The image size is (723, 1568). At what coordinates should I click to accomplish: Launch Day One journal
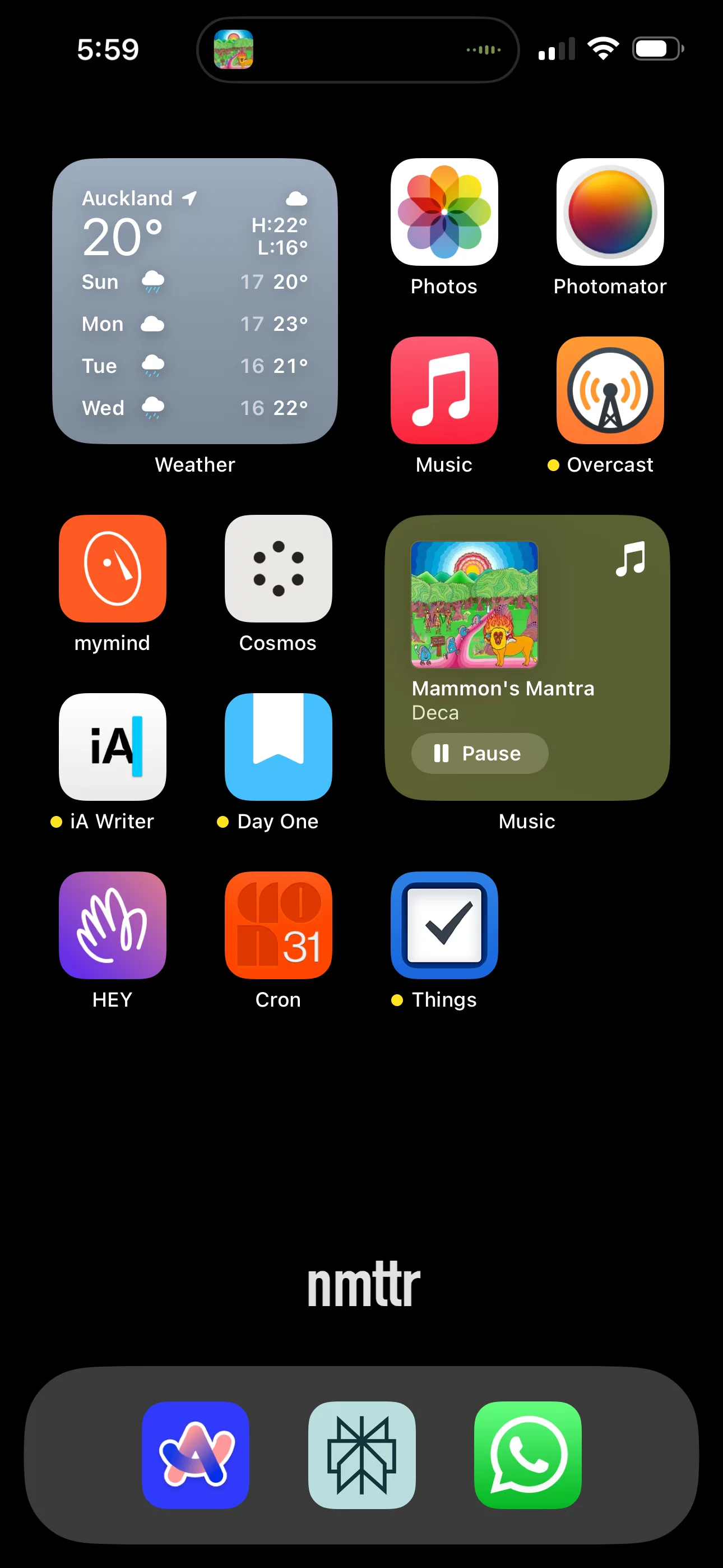coord(278,747)
